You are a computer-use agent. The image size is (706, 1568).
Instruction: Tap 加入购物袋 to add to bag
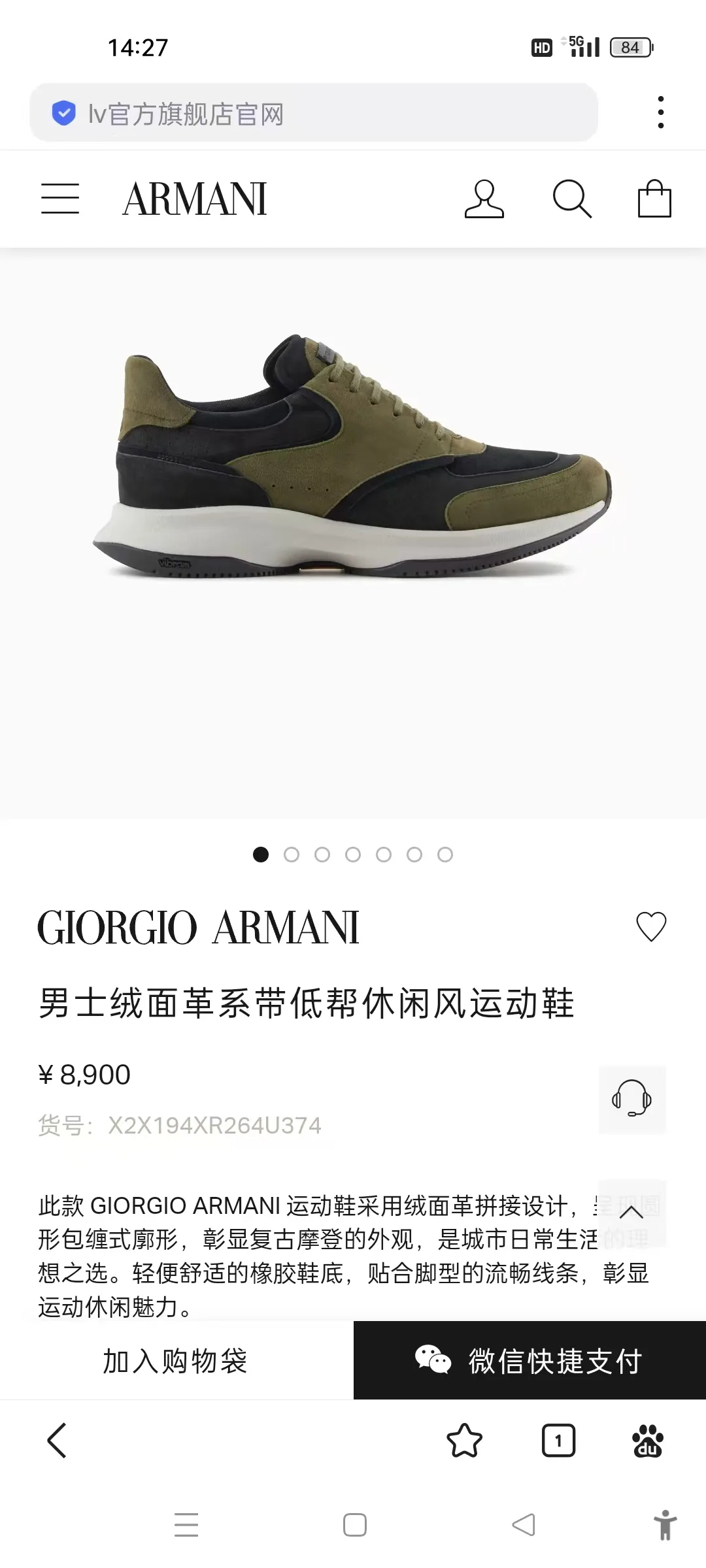click(176, 1361)
